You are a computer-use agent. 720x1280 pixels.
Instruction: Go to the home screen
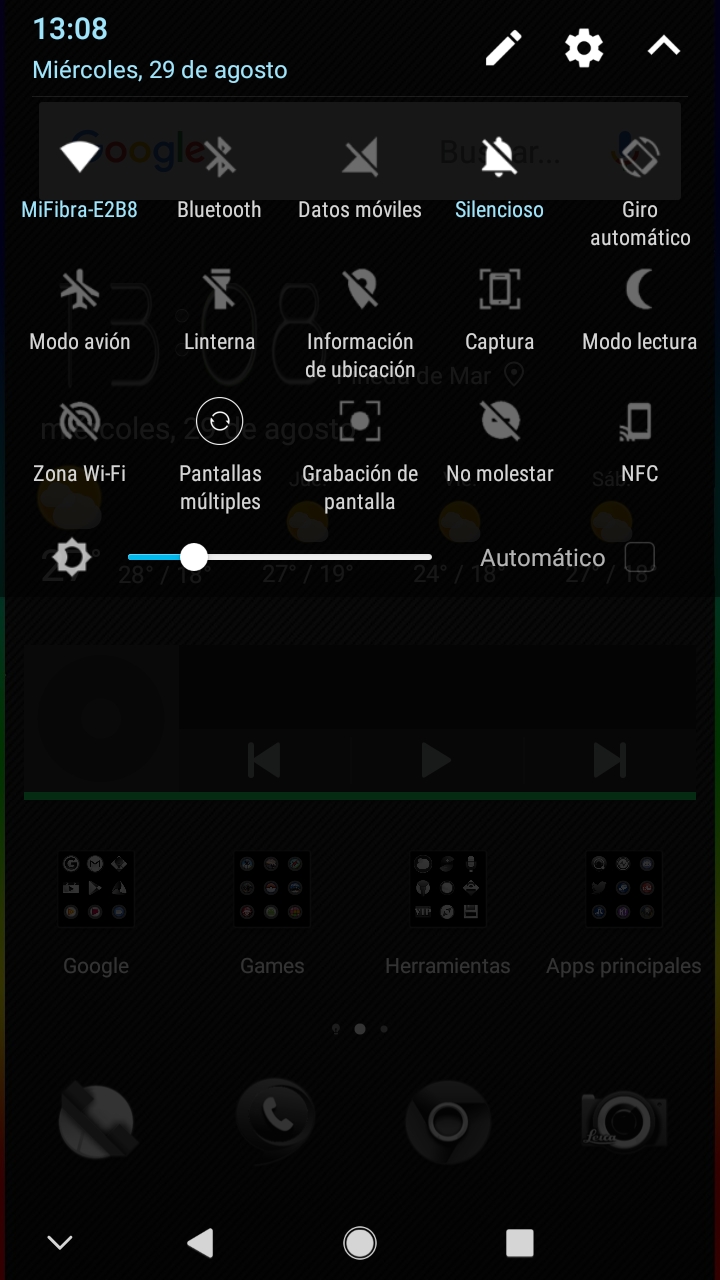[x=360, y=1243]
